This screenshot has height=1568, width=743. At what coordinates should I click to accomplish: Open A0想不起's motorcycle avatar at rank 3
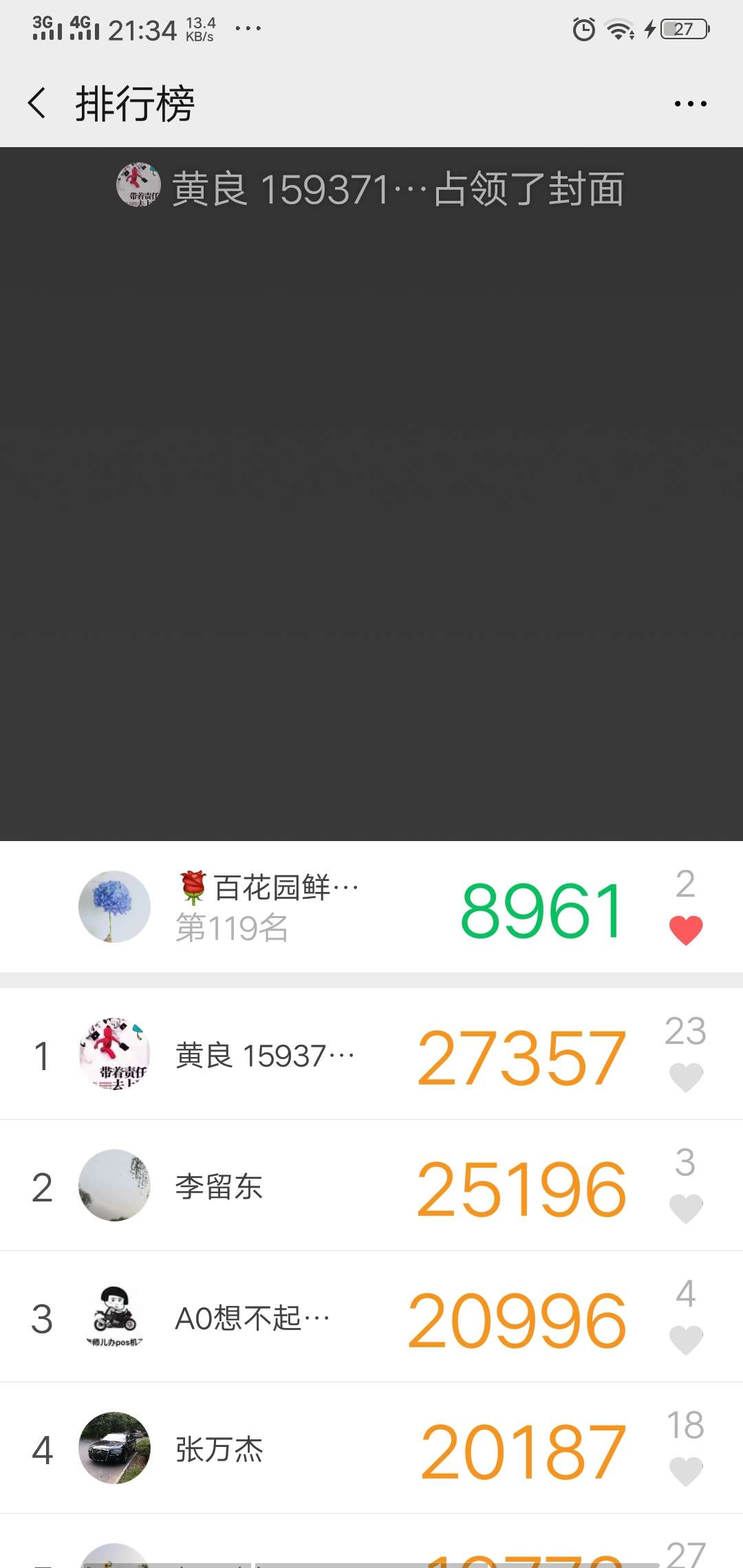tap(114, 1316)
